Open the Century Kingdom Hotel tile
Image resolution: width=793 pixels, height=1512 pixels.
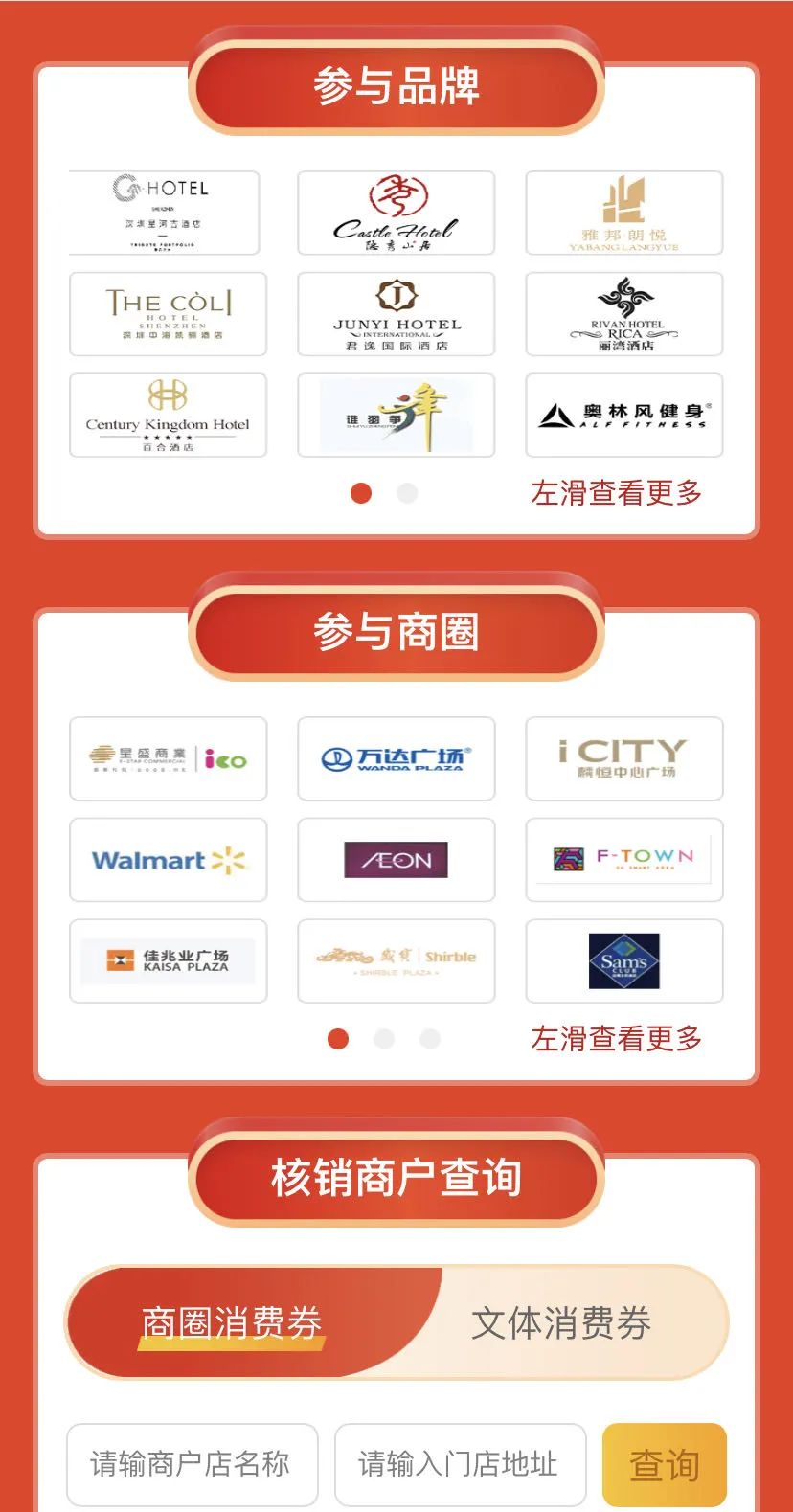point(168,416)
